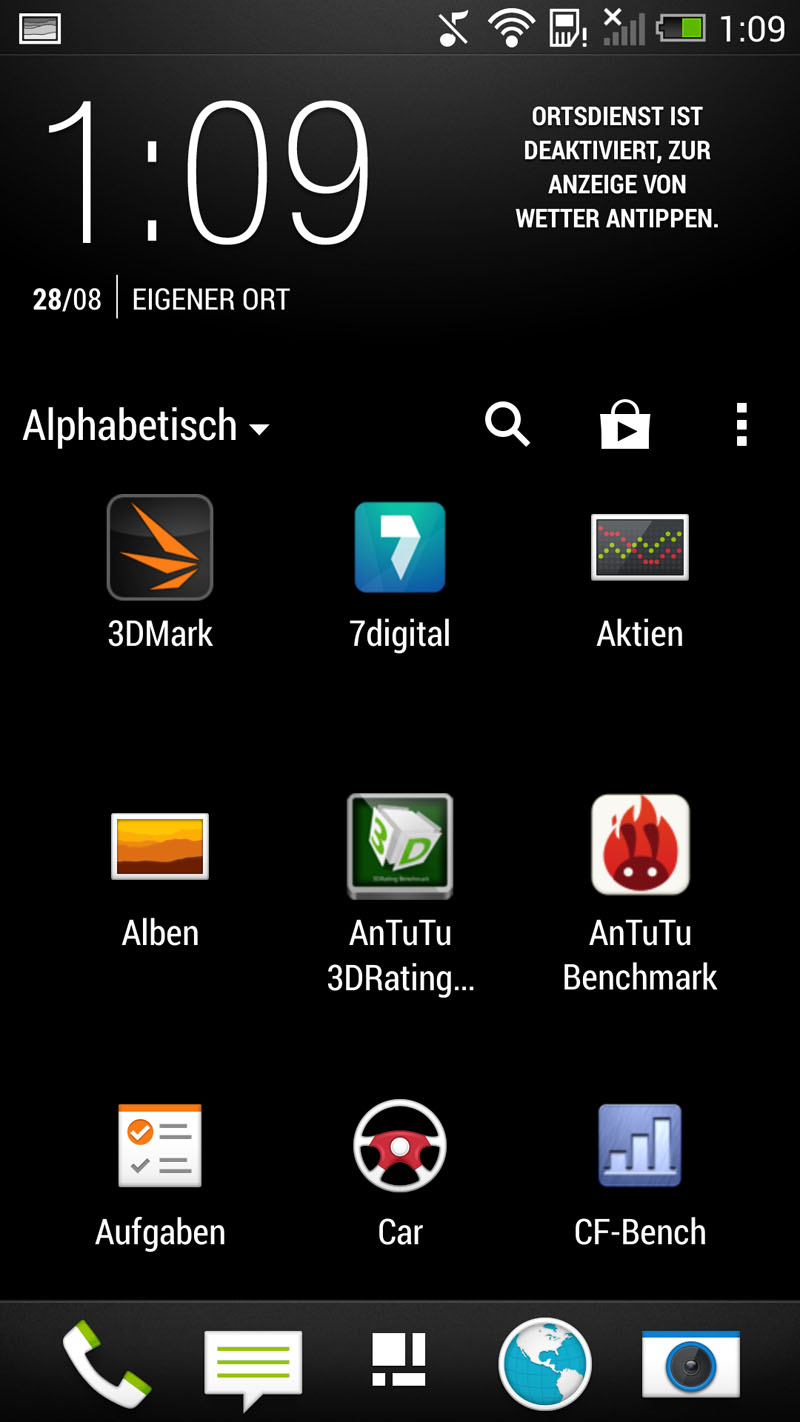The image size is (800, 1422).
Task: Open the Play Store shopping bag icon
Action: pyautogui.click(x=625, y=425)
